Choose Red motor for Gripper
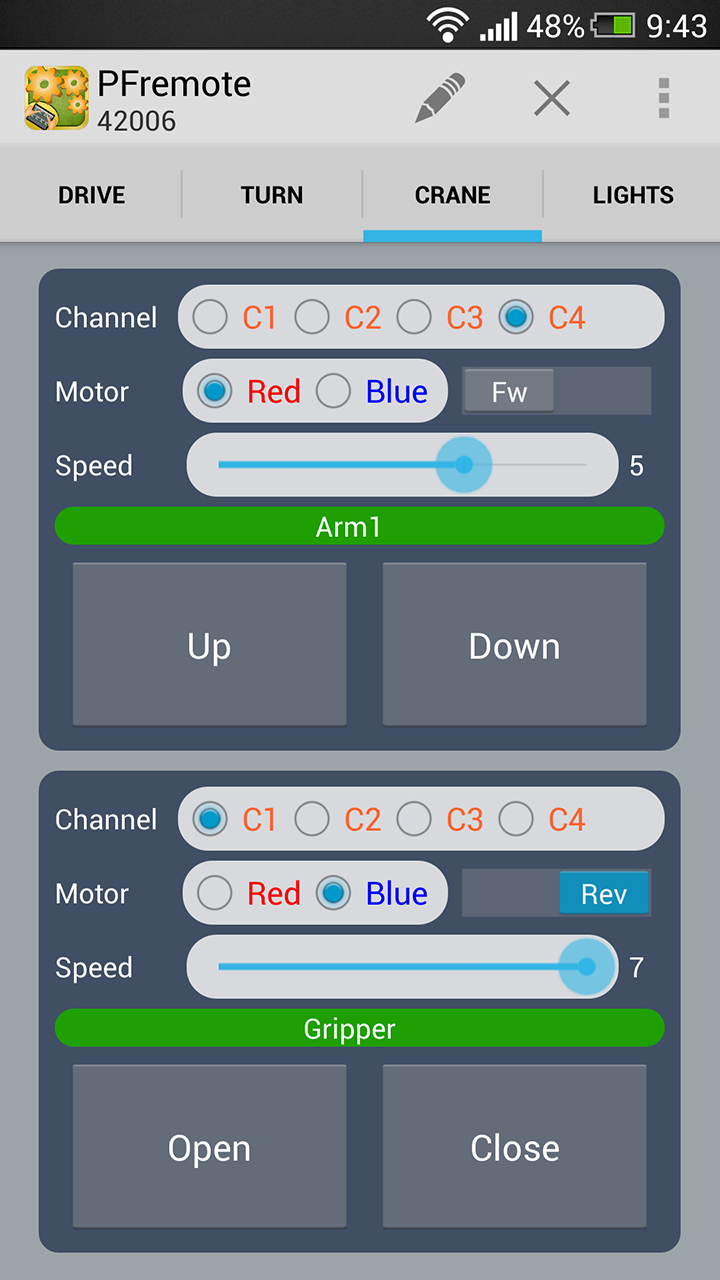720x1280 pixels. click(x=215, y=894)
